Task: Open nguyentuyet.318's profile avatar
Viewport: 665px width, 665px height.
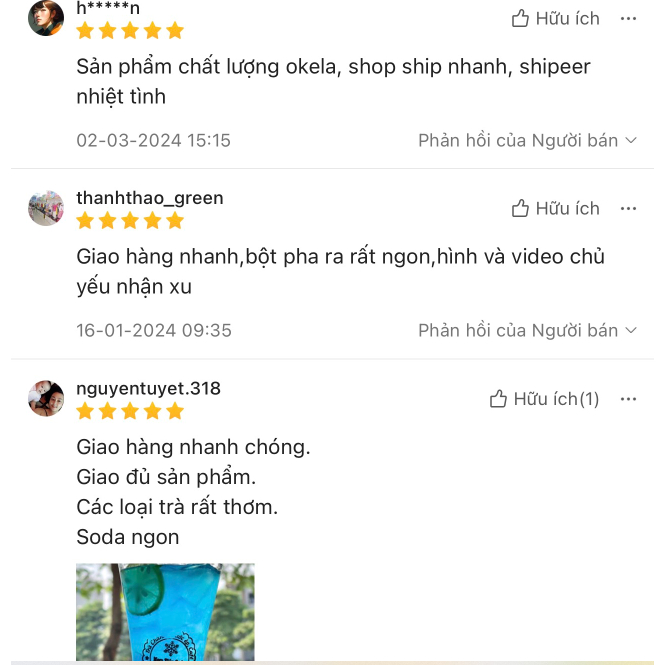Action: pyautogui.click(x=46, y=398)
